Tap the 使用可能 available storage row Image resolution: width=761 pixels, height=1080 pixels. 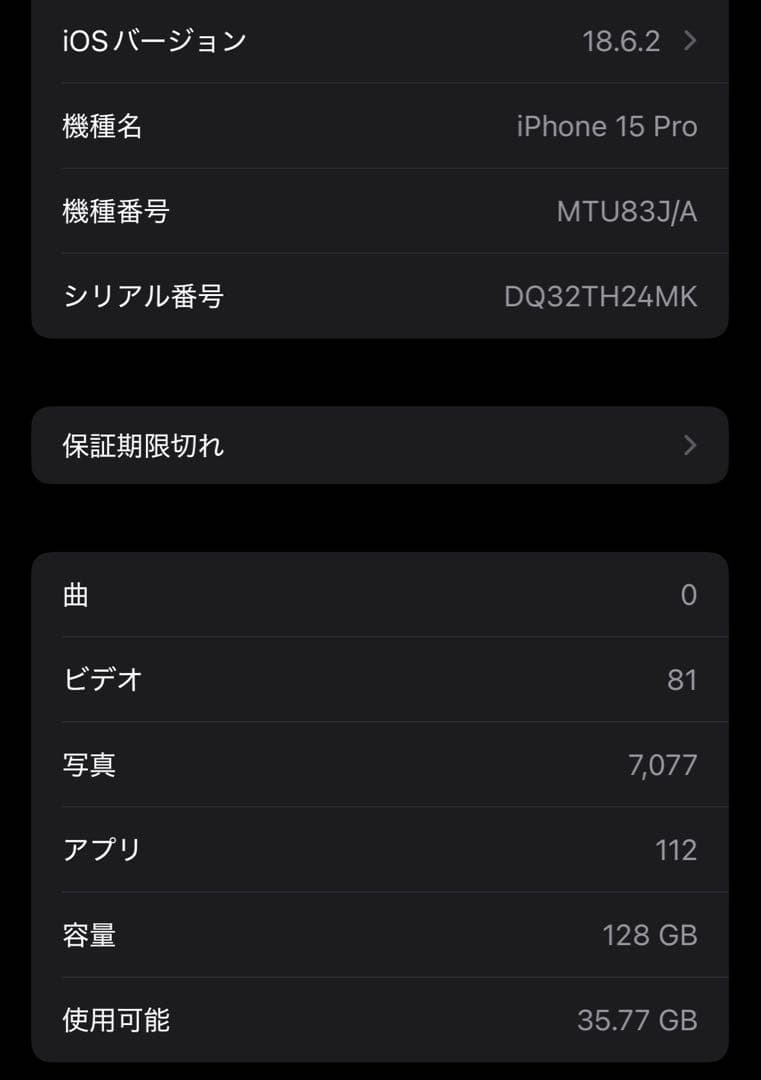[380, 1020]
